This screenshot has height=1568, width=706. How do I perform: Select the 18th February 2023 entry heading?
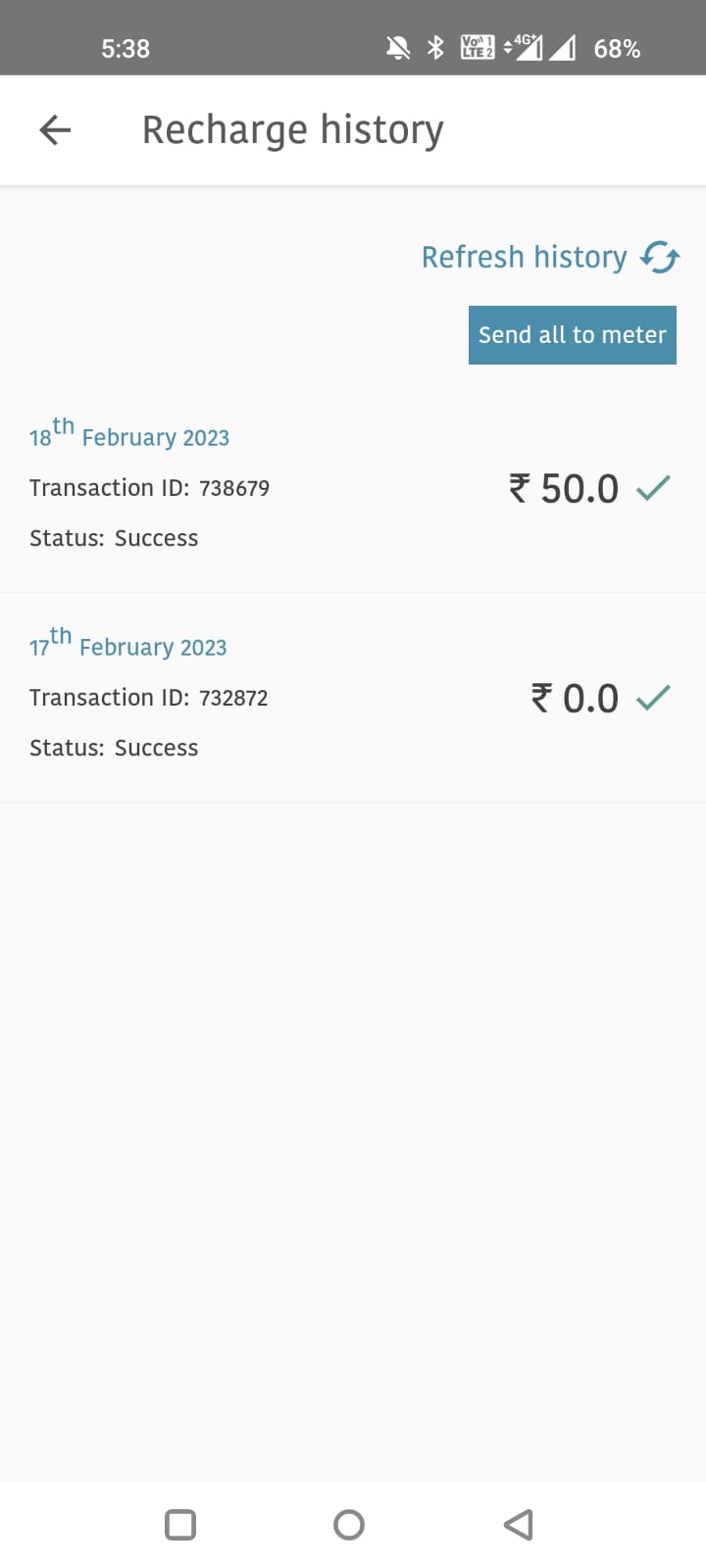128,435
